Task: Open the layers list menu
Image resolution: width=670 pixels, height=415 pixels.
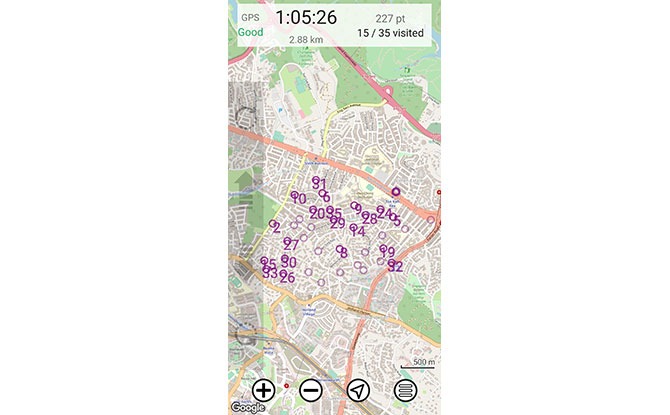Action: (x=406, y=391)
